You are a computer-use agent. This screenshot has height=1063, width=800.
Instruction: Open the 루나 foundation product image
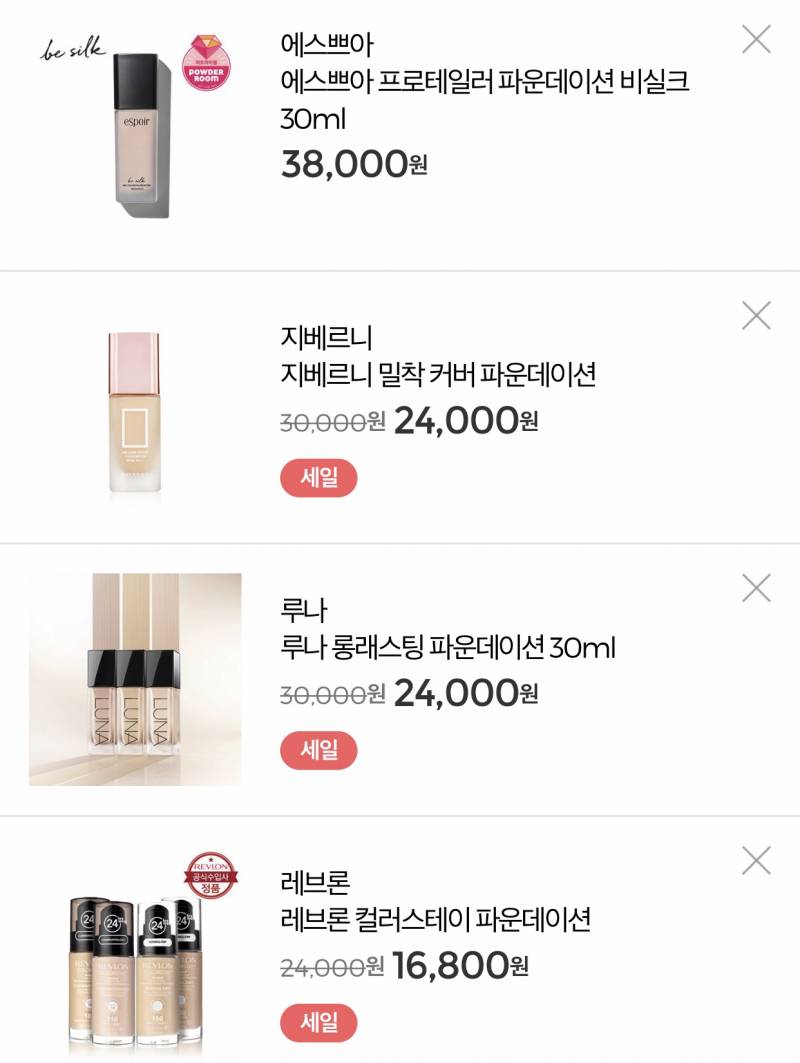[135, 680]
